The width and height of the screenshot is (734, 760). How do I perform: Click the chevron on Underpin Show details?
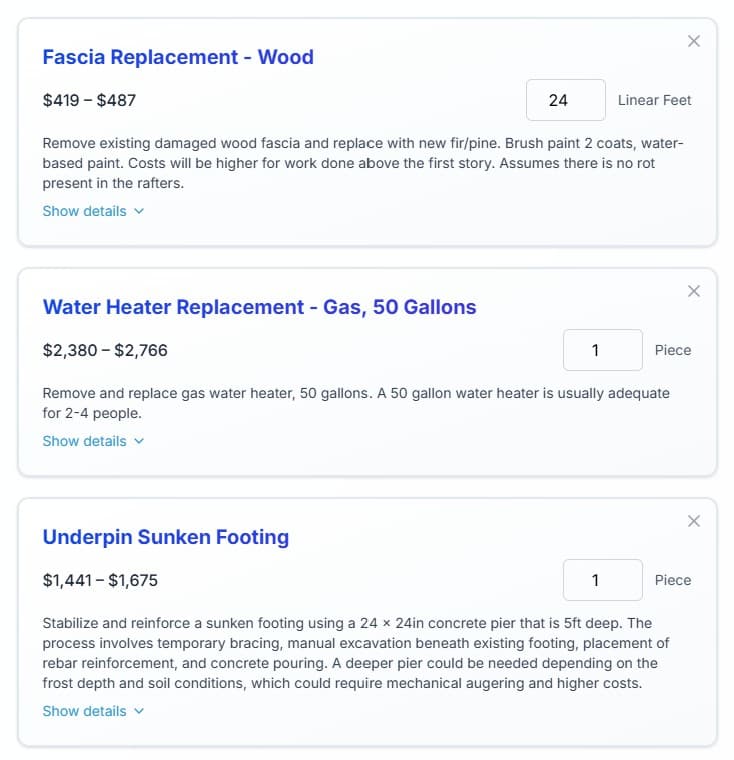(x=138, y=711)
